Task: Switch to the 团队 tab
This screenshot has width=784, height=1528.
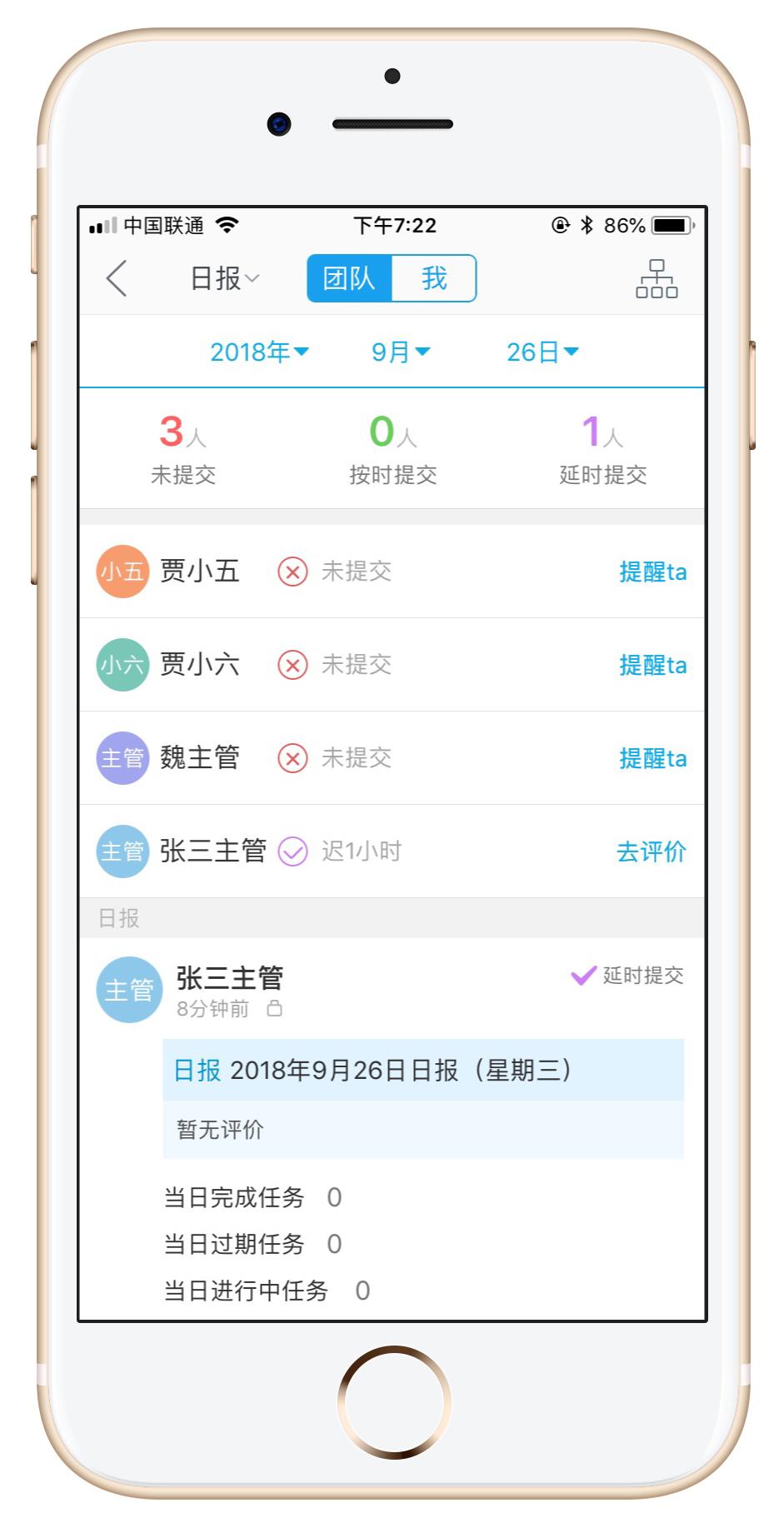Action: pos(350,277)
